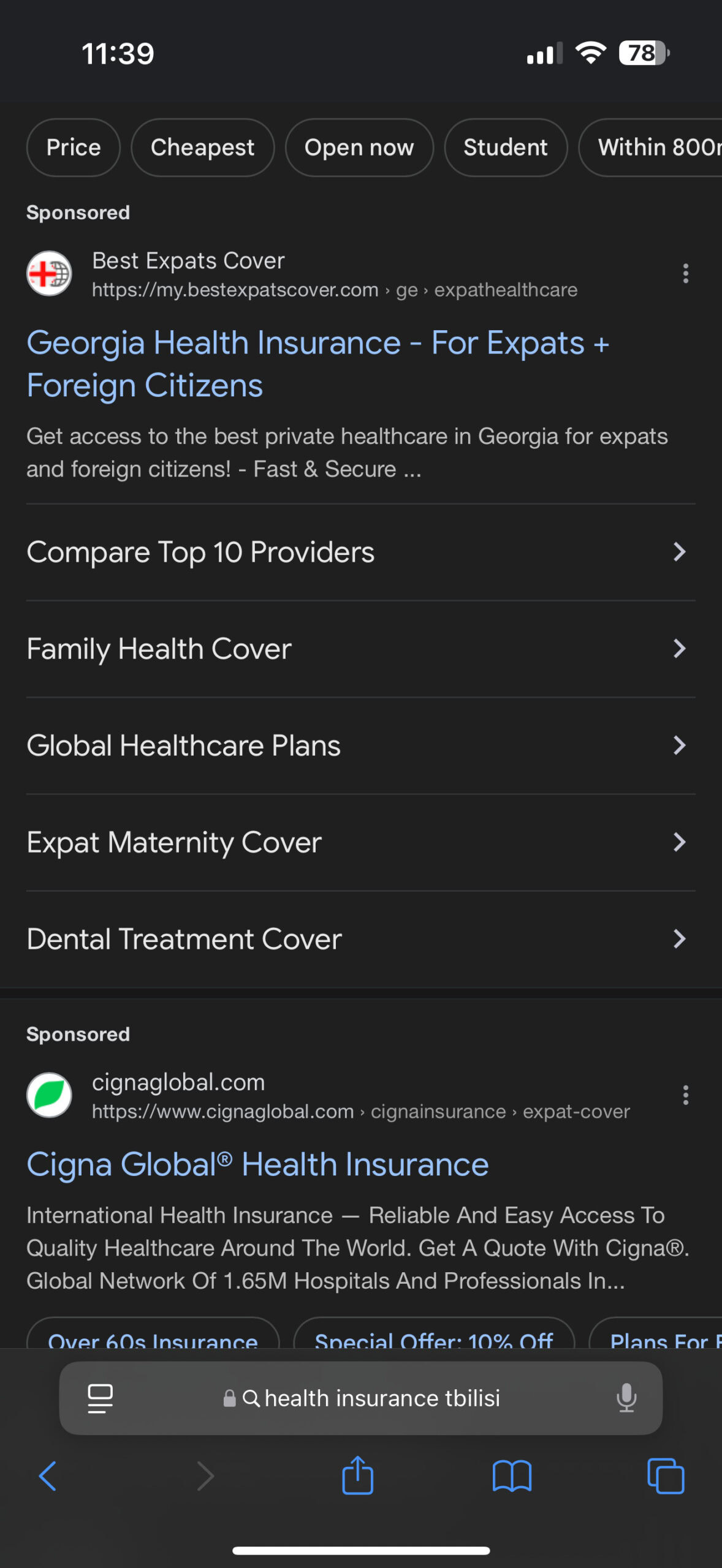Show all open tabs
This screenshot has width=722, height=1568.
tap(666, 1476)
